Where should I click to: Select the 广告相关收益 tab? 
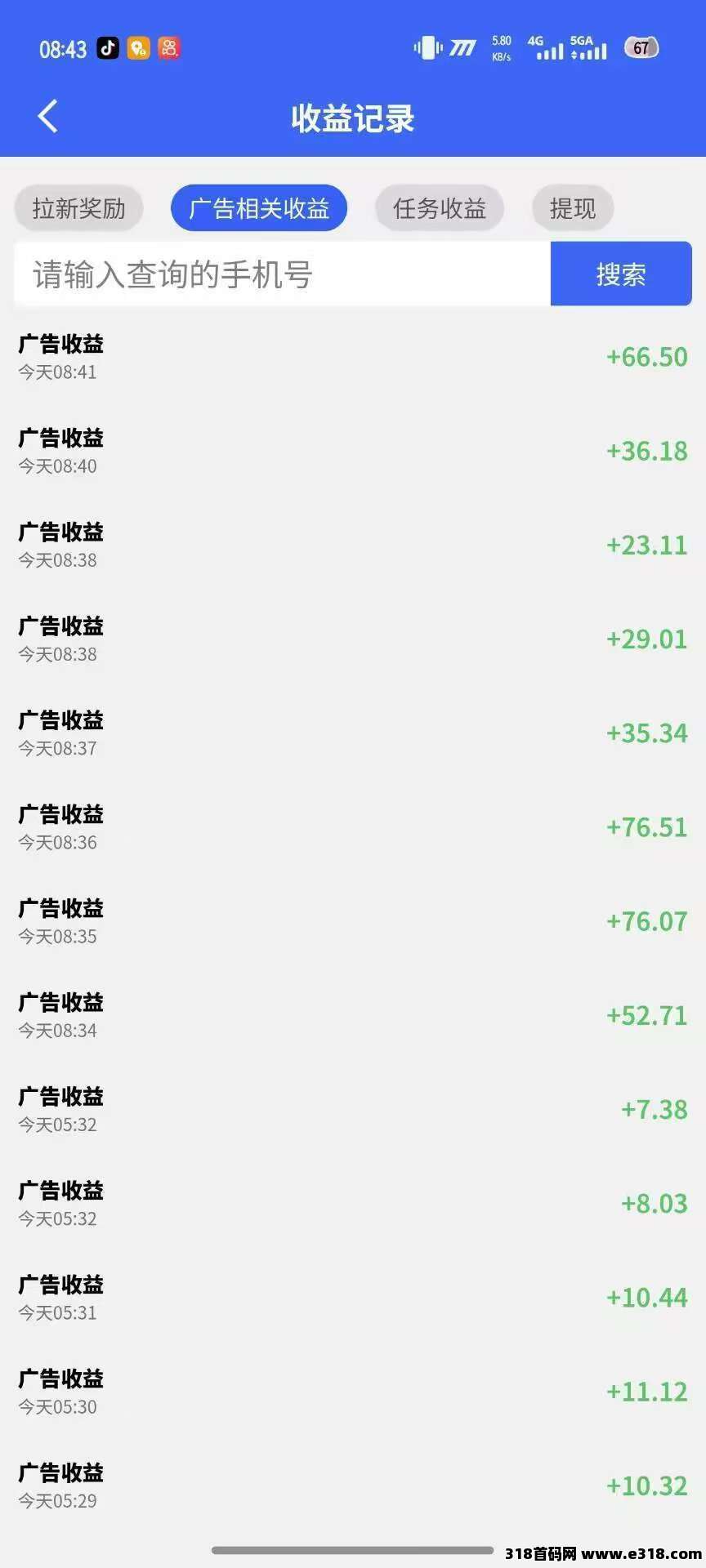click(x=259, y=208)
